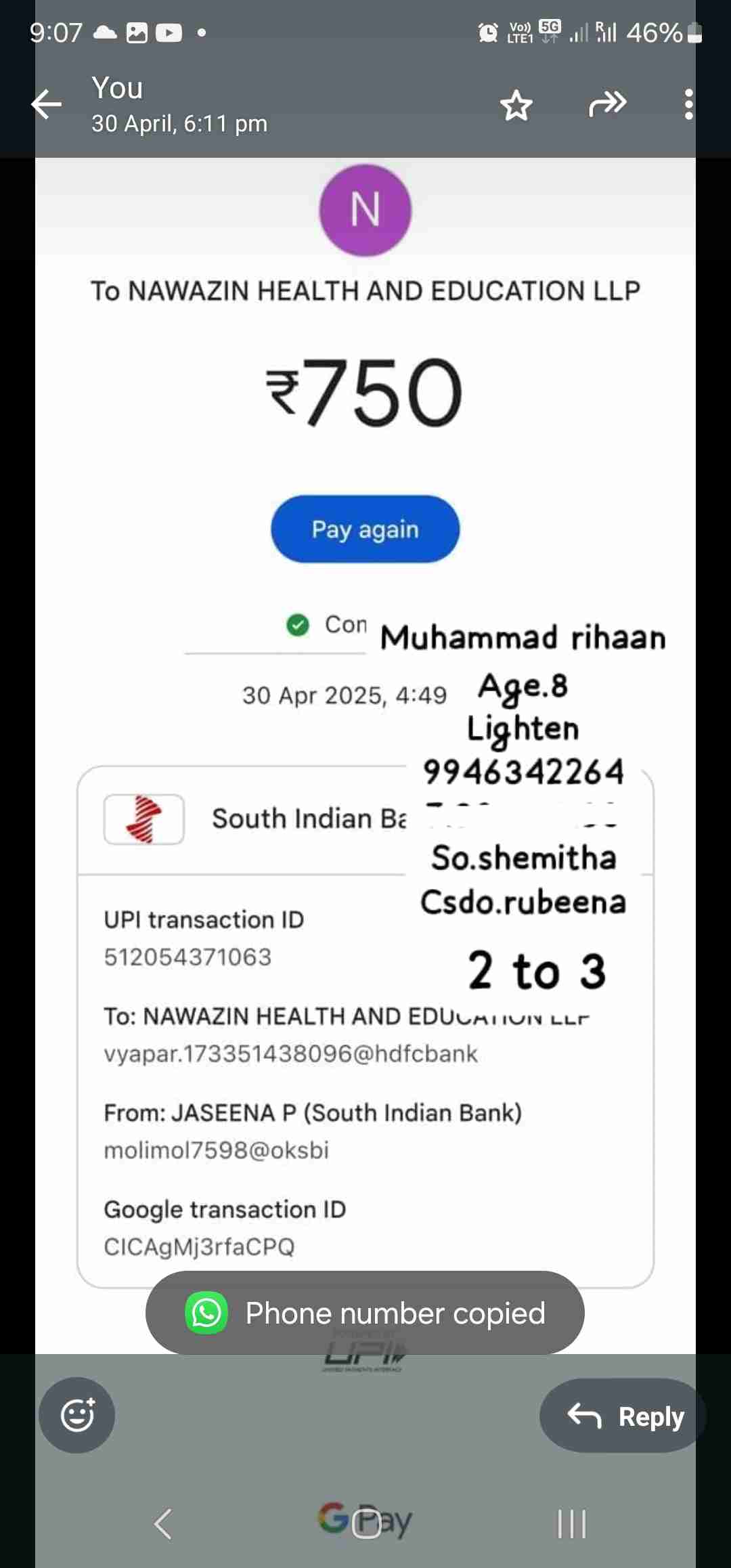Viewport: 731px width, 1568px height.
Task: Tap the system home button
Action: (x=366, y=1523)
